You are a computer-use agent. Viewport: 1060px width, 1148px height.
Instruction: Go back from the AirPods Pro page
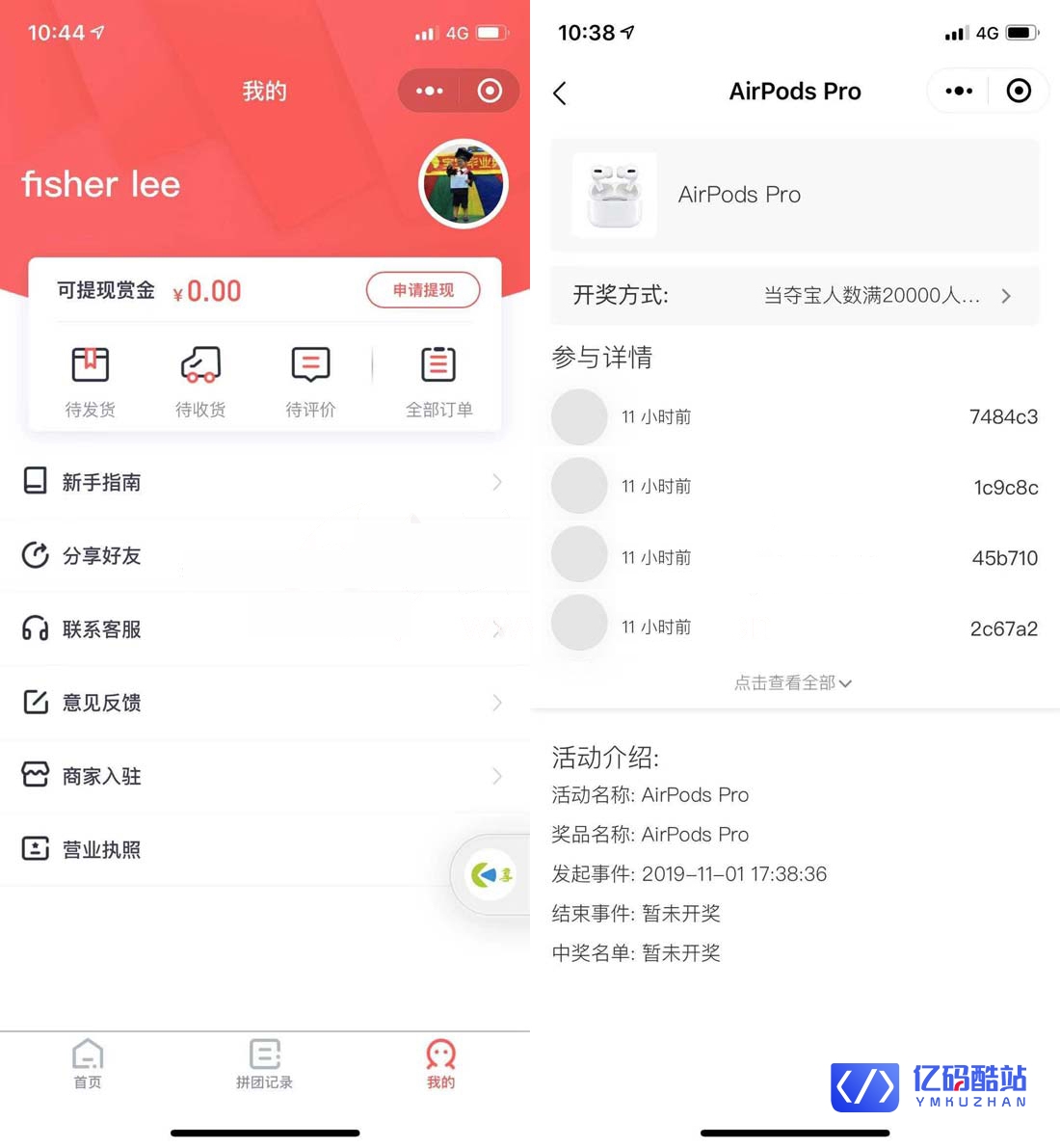(x=560, y=93)
